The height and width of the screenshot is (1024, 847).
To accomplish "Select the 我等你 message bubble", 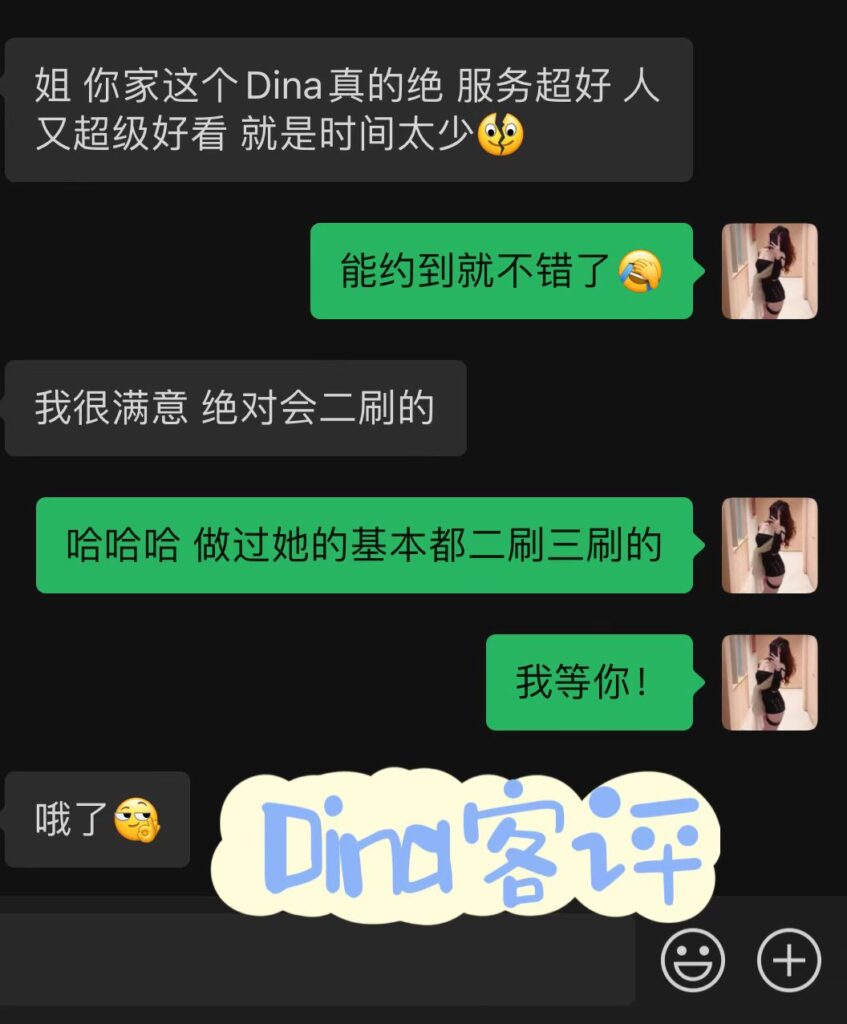I will click(590, 684).
